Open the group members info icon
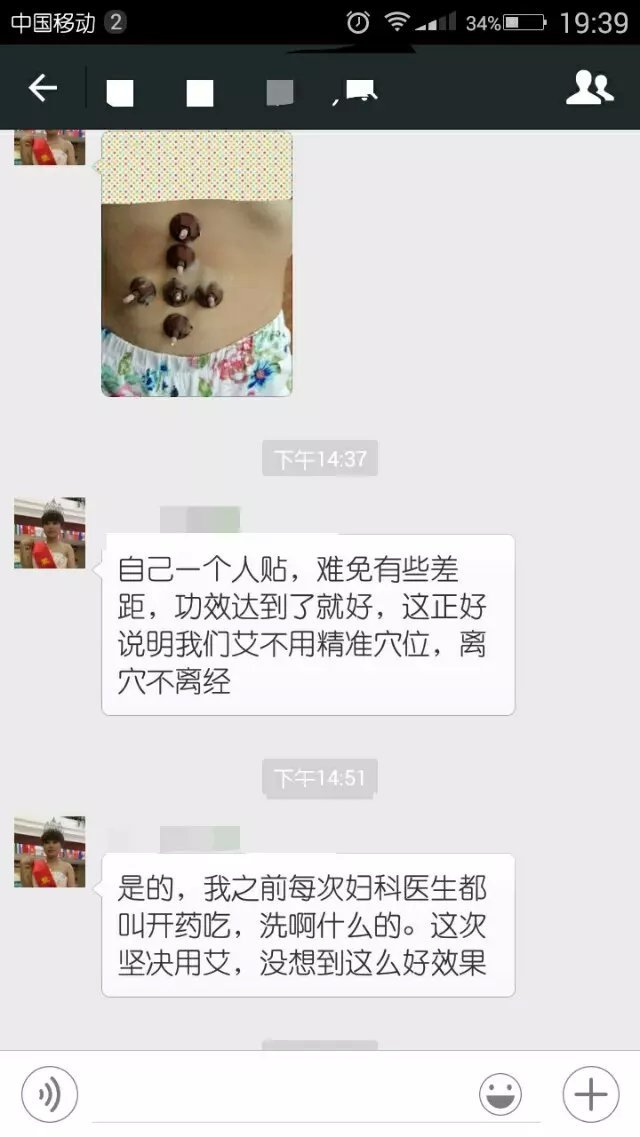 coord(589,88)
